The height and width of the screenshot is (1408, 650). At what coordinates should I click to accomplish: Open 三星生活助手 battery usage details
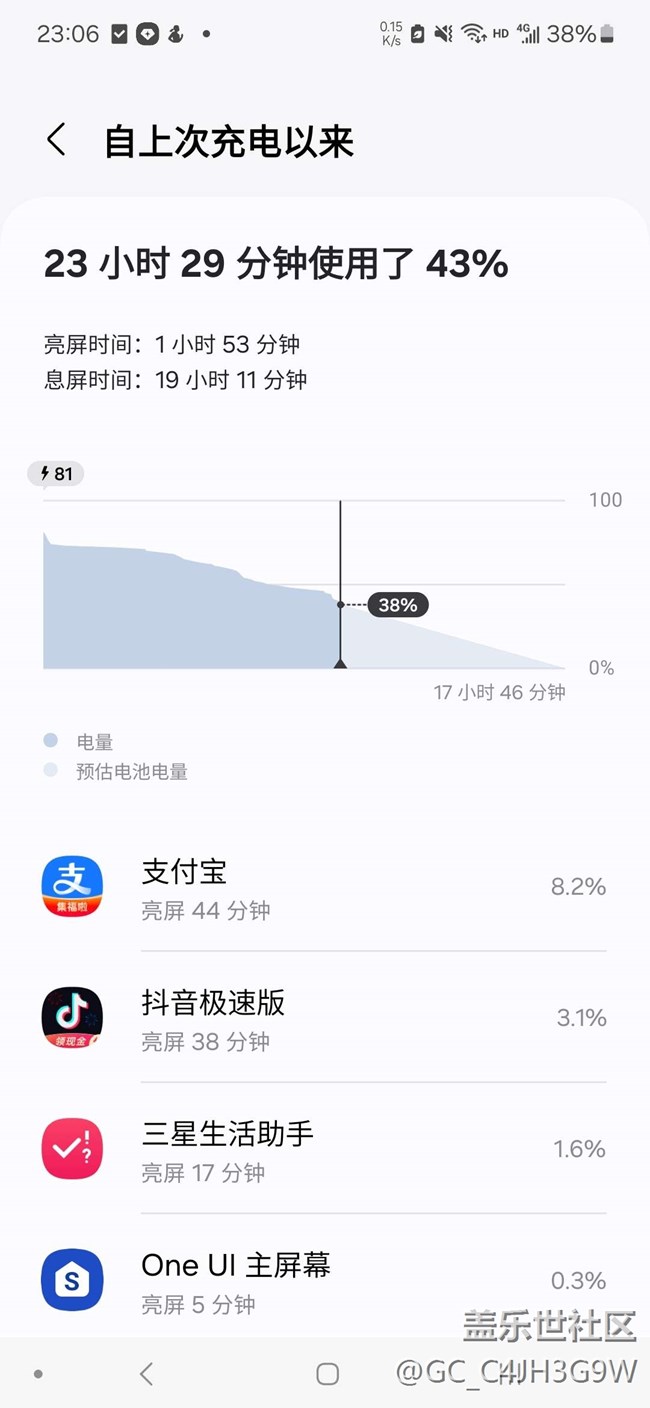point(324,1149)
